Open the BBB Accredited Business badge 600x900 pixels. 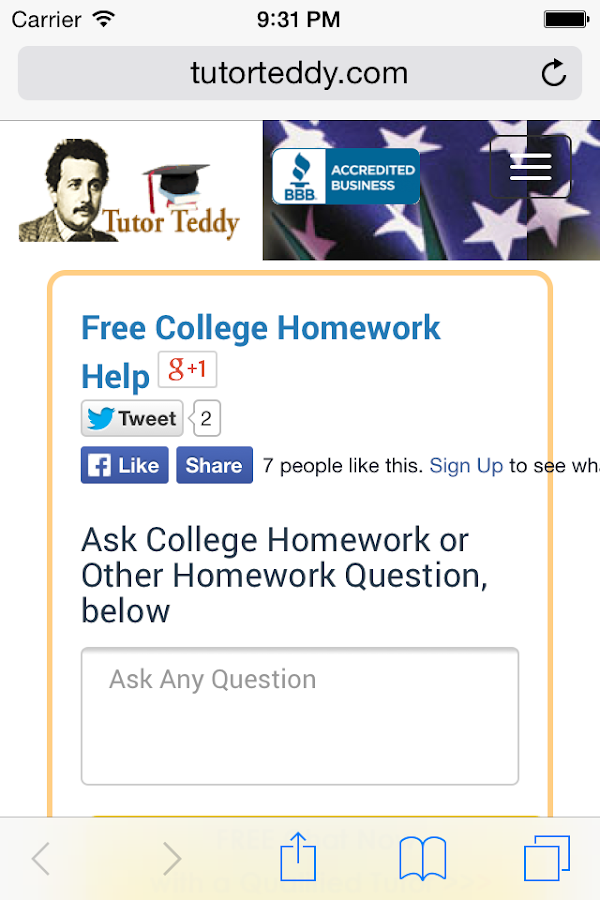(346, 176)
